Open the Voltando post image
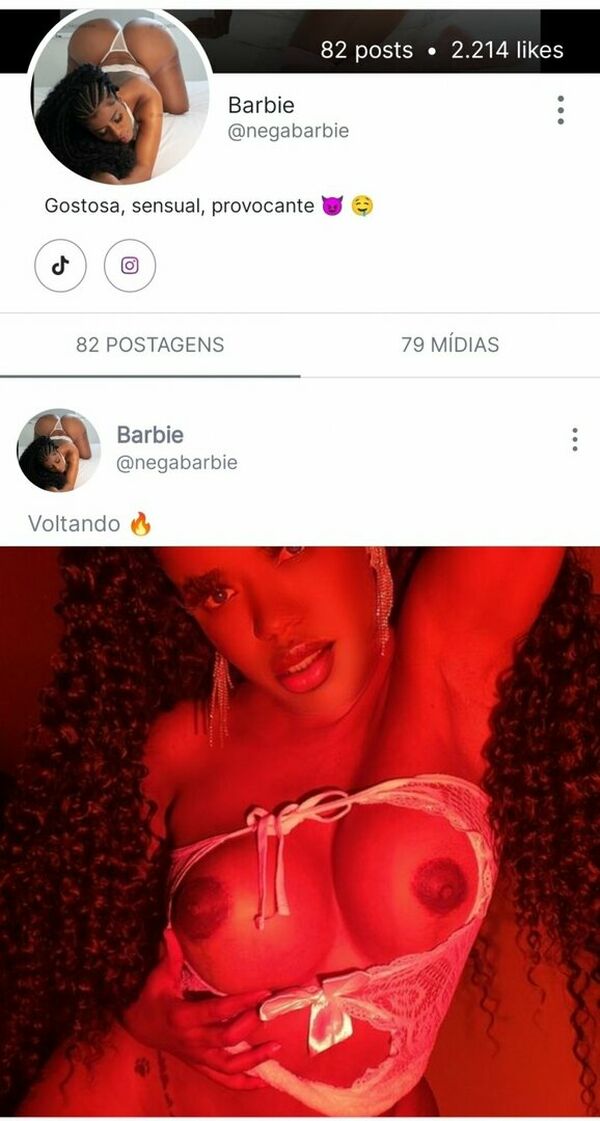This screenshot has height=1121, width=600. [x=300, y=830]
